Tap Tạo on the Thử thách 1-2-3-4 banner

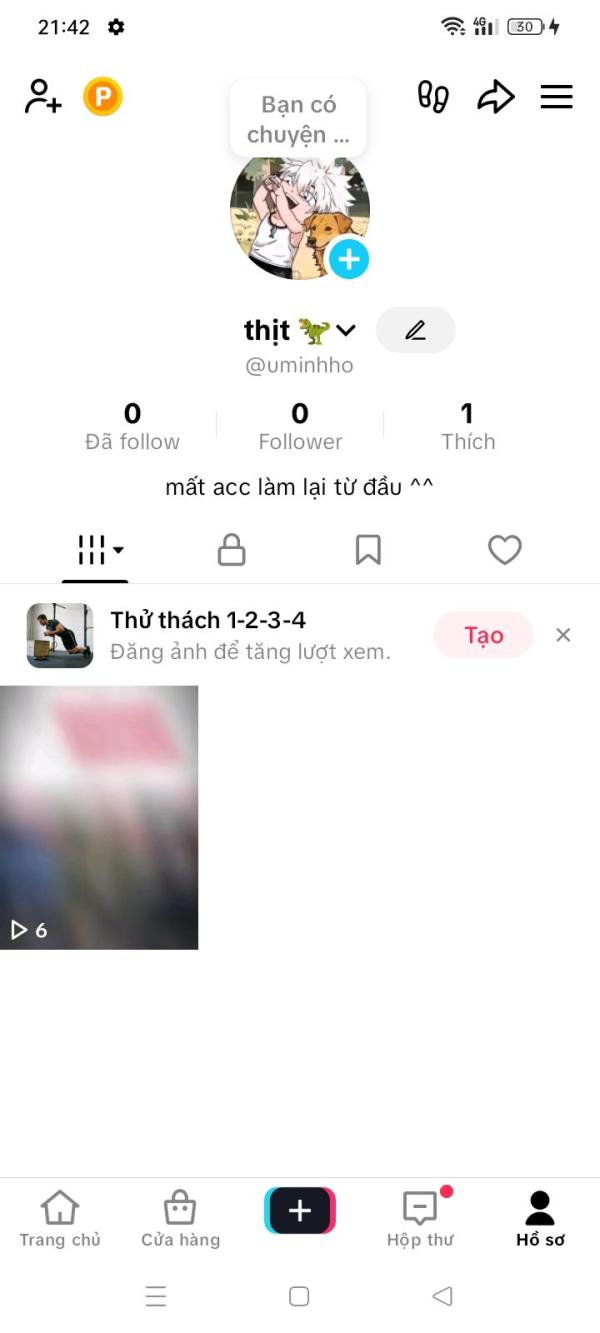[483, 635]
